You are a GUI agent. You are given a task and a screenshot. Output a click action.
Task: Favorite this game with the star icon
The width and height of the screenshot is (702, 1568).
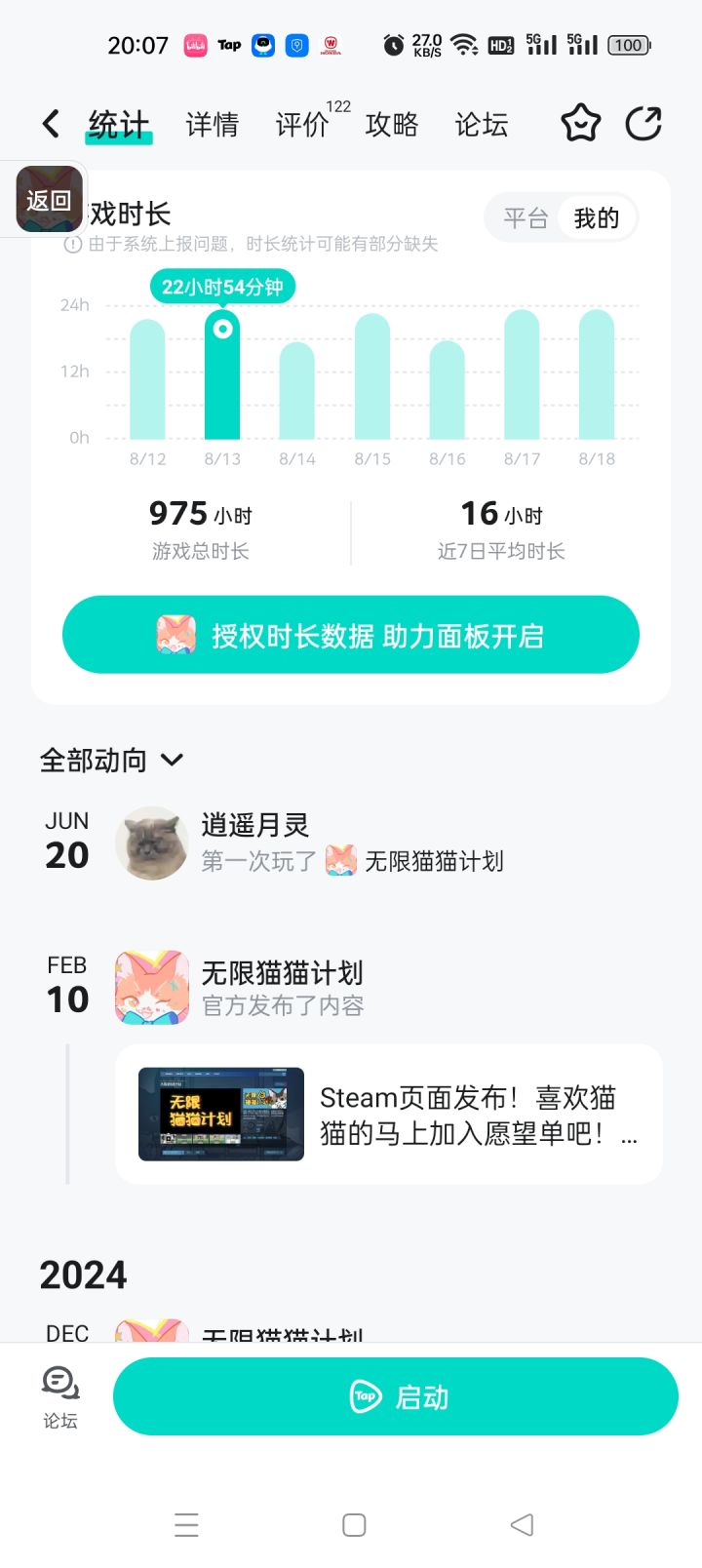[x=581, y=124]
